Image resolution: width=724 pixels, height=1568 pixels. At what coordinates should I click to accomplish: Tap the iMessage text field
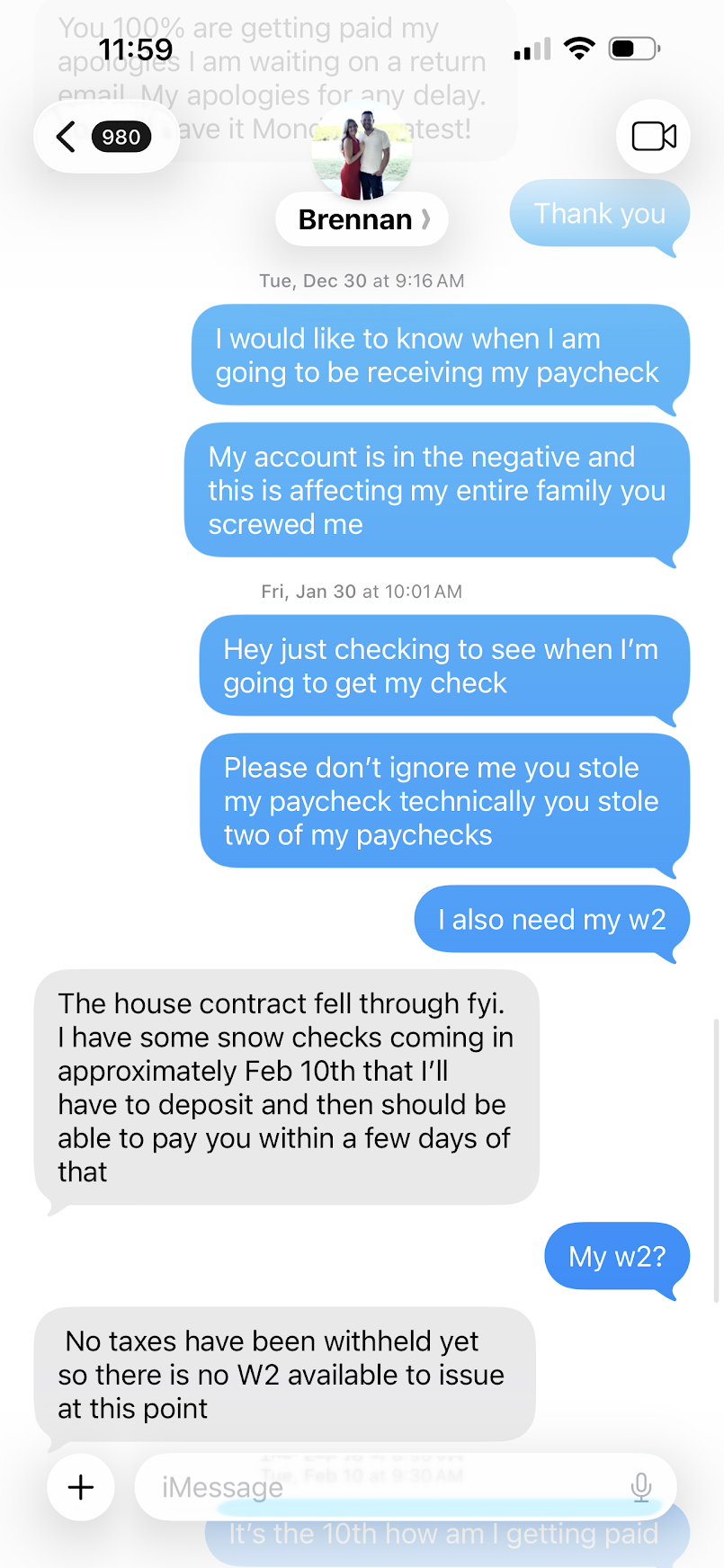point(378,1487)
